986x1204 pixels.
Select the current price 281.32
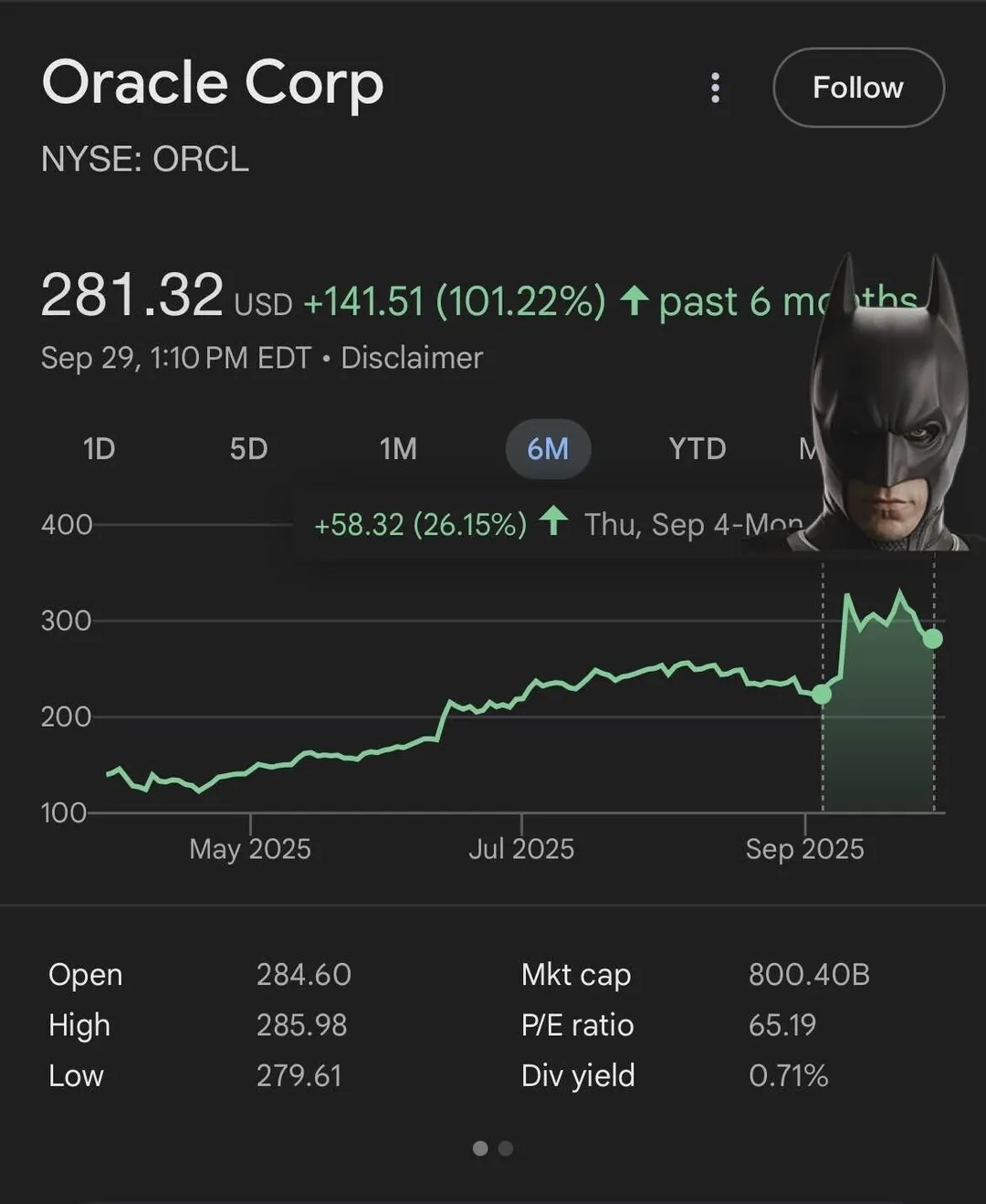point(132,294)
